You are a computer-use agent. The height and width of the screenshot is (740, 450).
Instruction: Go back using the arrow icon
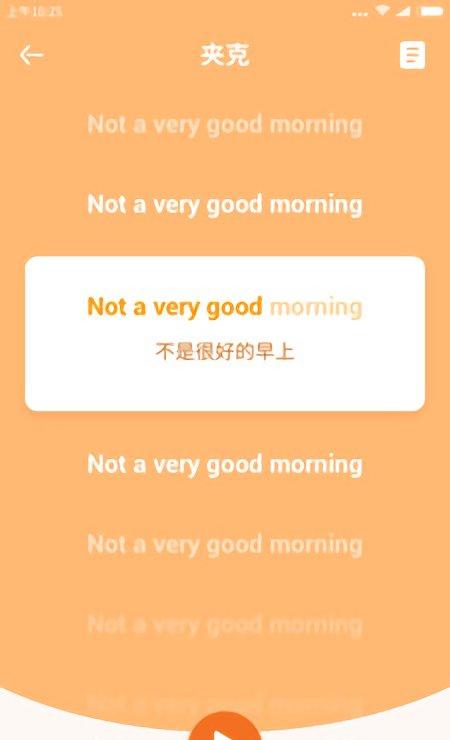[x=31, y=55]
